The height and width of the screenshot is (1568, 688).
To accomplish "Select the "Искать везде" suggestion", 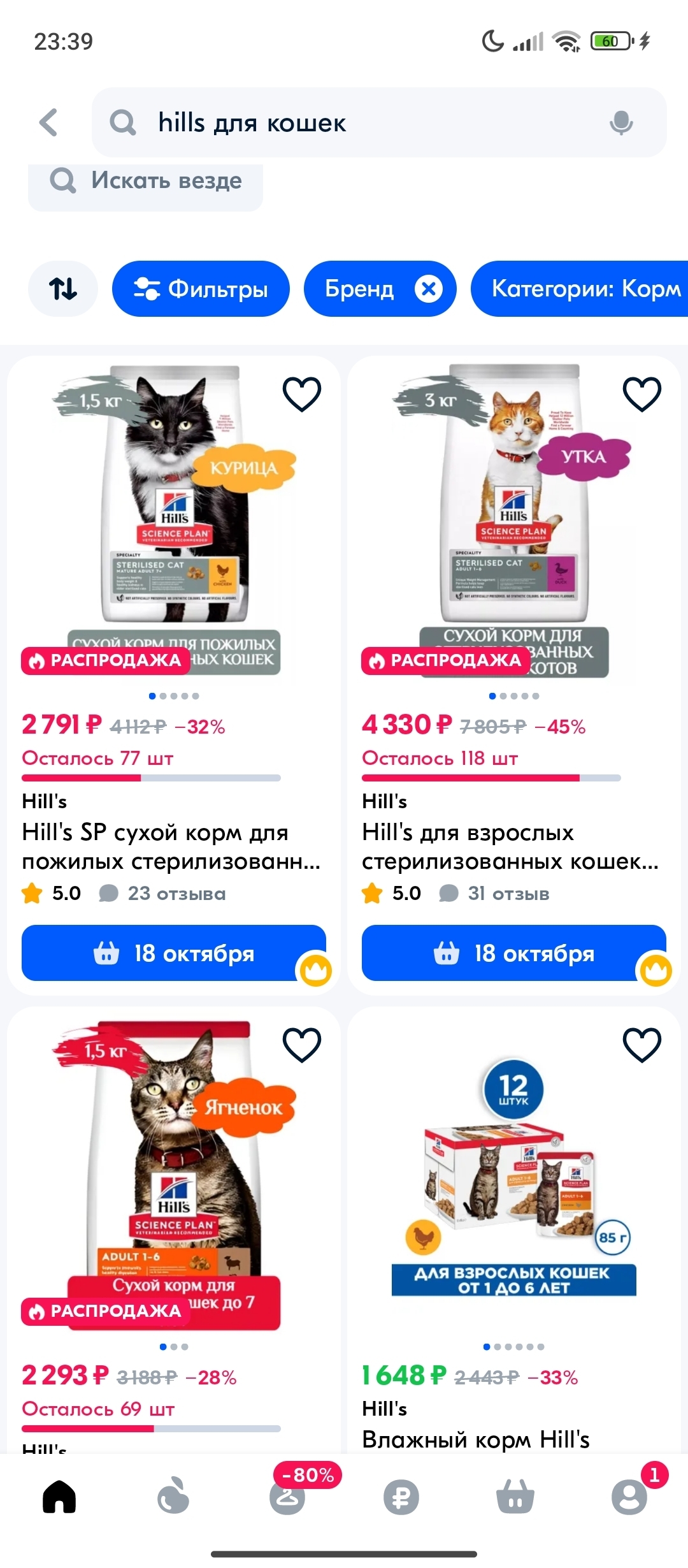I will coord(145,181).
